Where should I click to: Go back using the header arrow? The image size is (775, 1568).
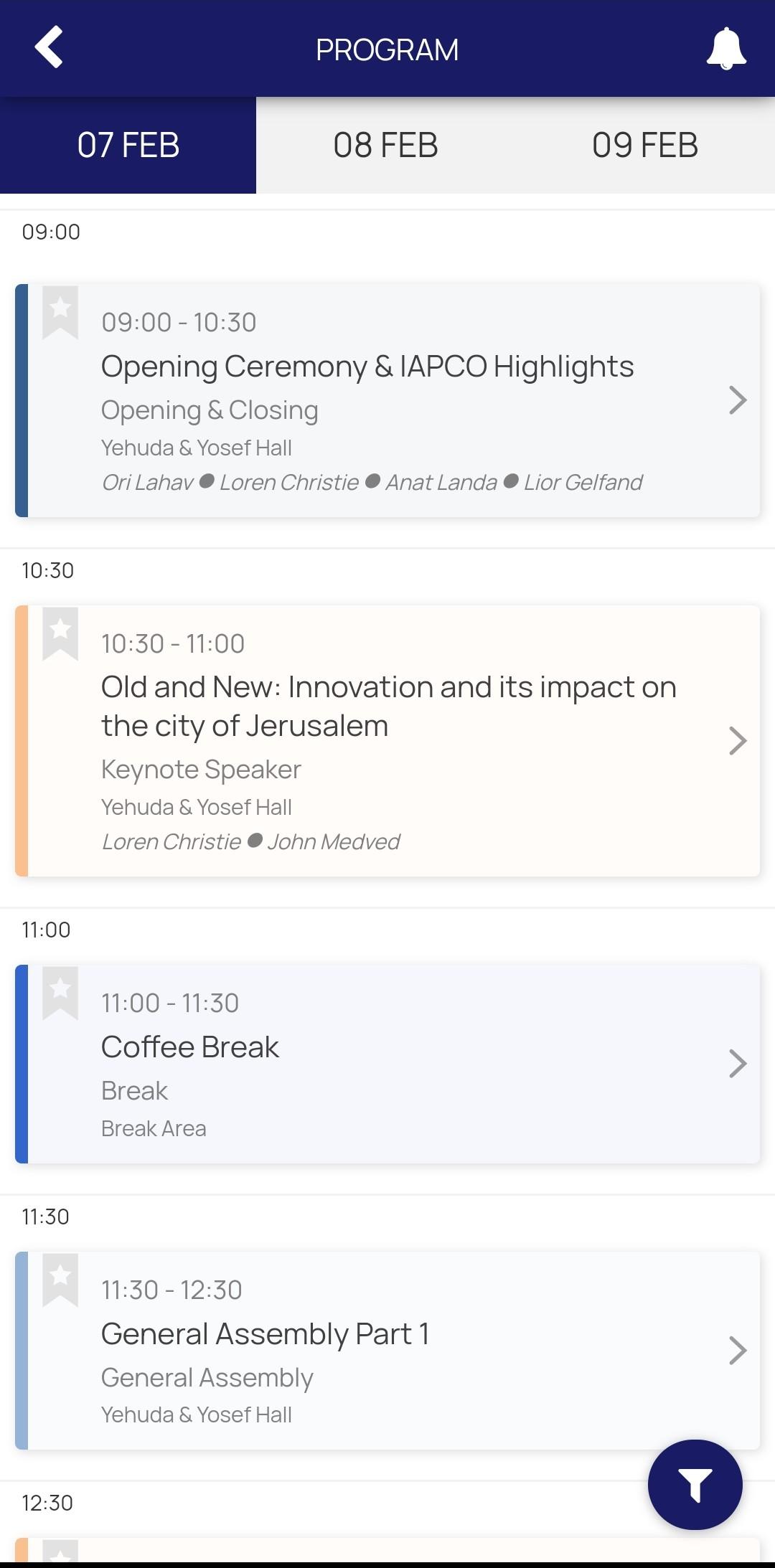tap(49, 48)
